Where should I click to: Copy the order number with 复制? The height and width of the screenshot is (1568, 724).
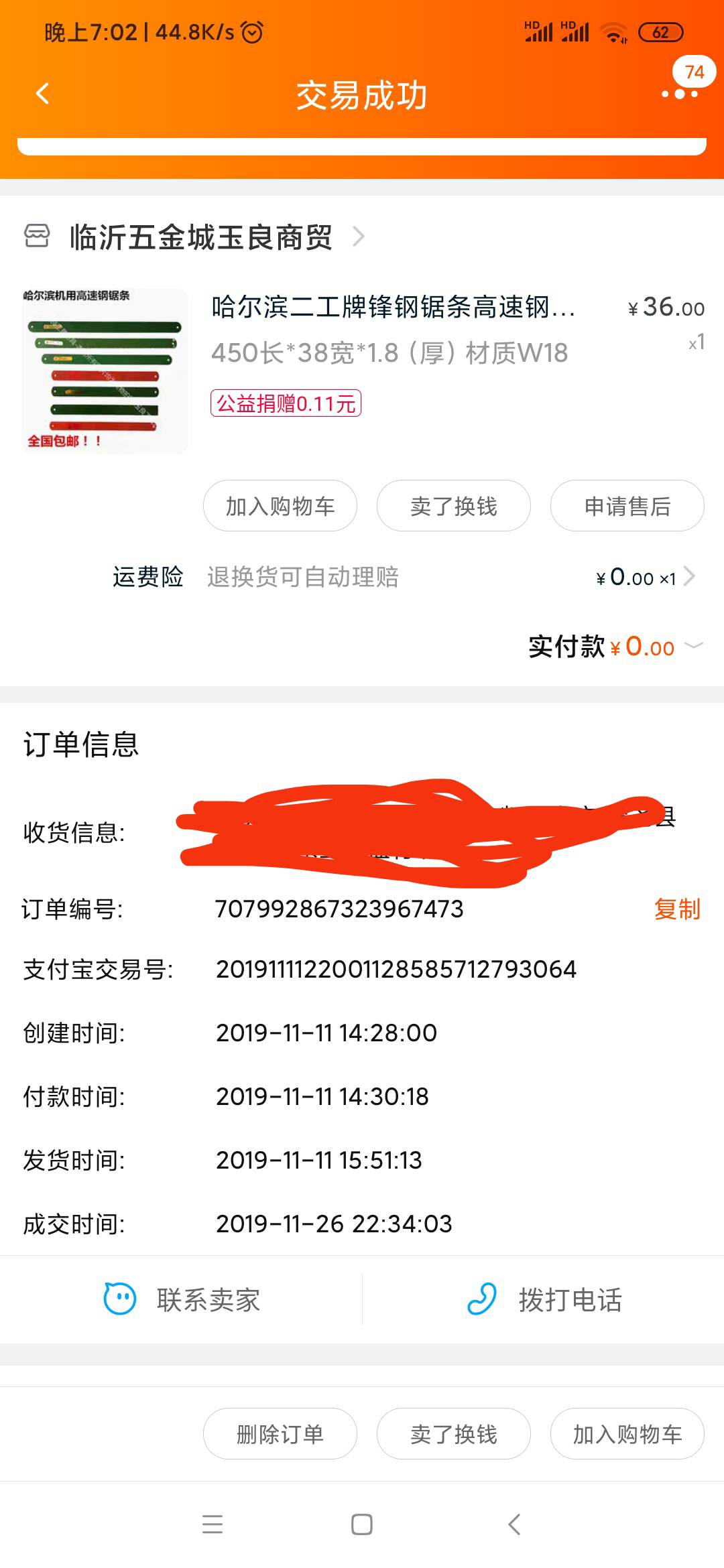click(x=677, y=909)
